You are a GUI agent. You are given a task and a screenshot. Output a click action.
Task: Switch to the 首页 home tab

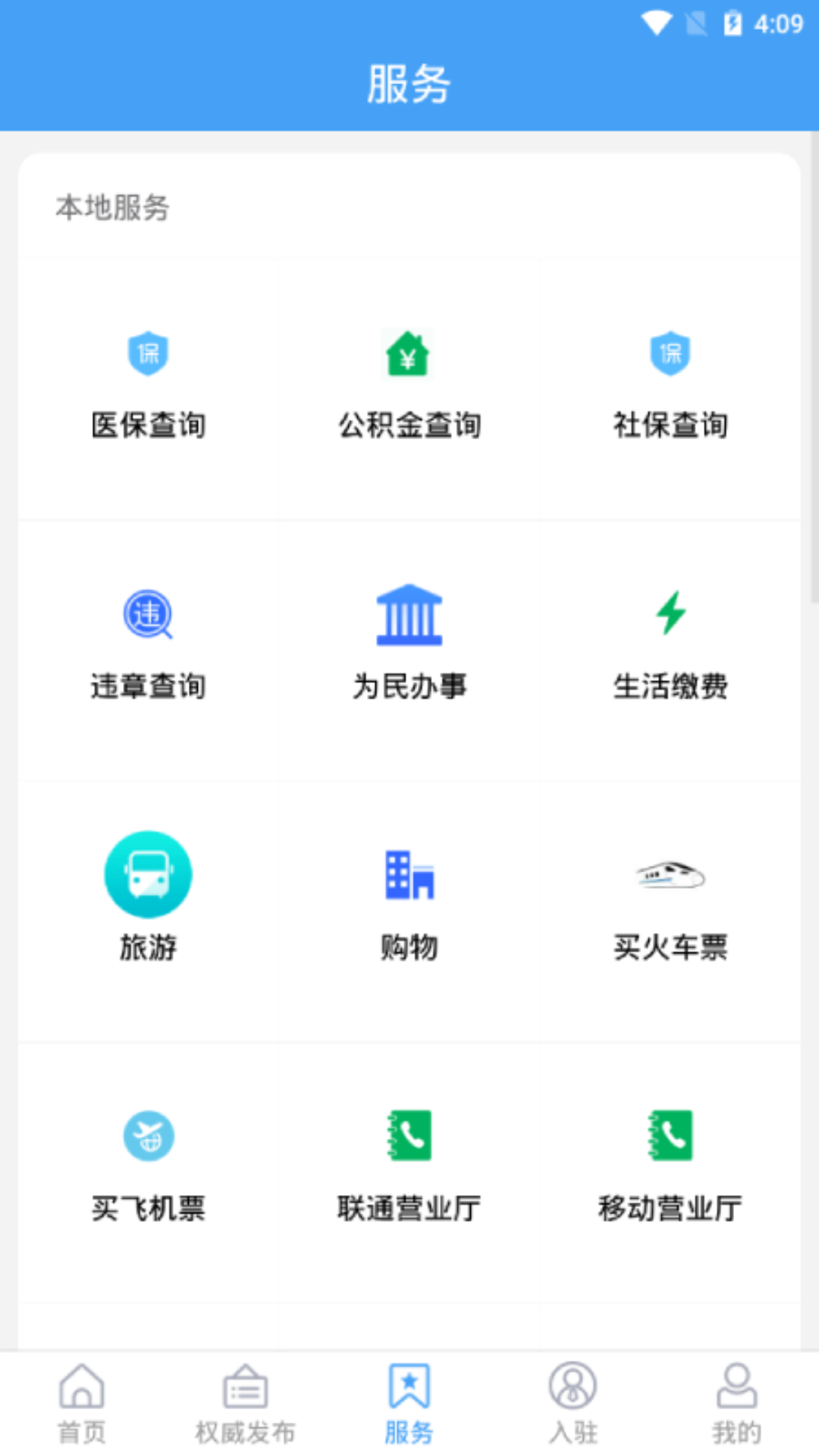(x=81, y=1399)
